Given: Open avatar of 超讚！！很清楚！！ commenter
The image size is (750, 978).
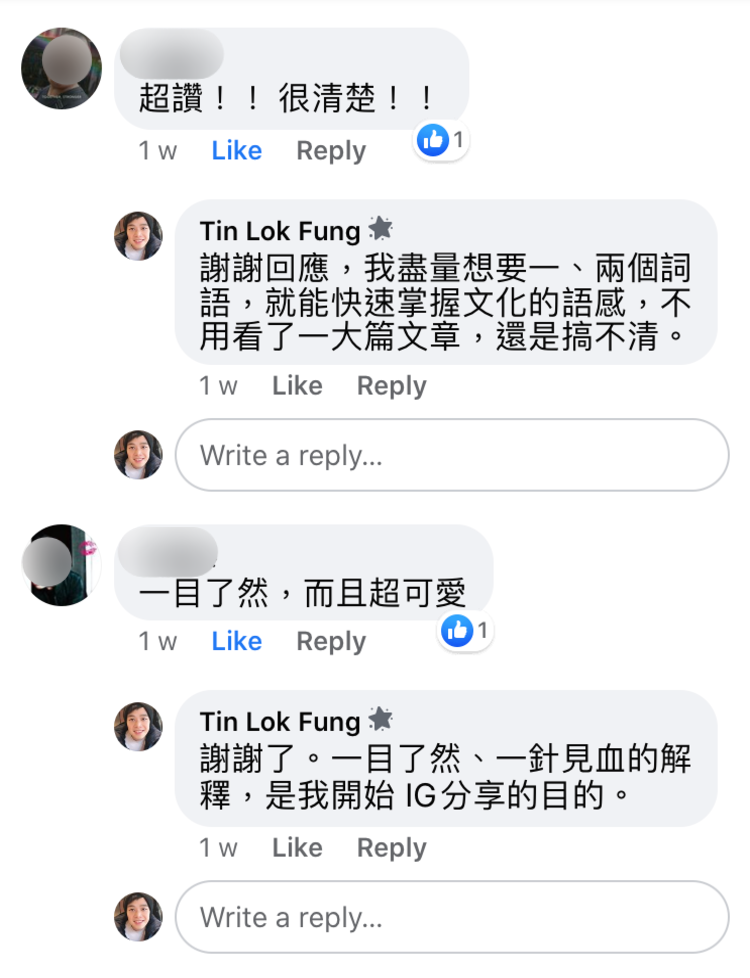Looking at the screenshot, I should 61,68.
